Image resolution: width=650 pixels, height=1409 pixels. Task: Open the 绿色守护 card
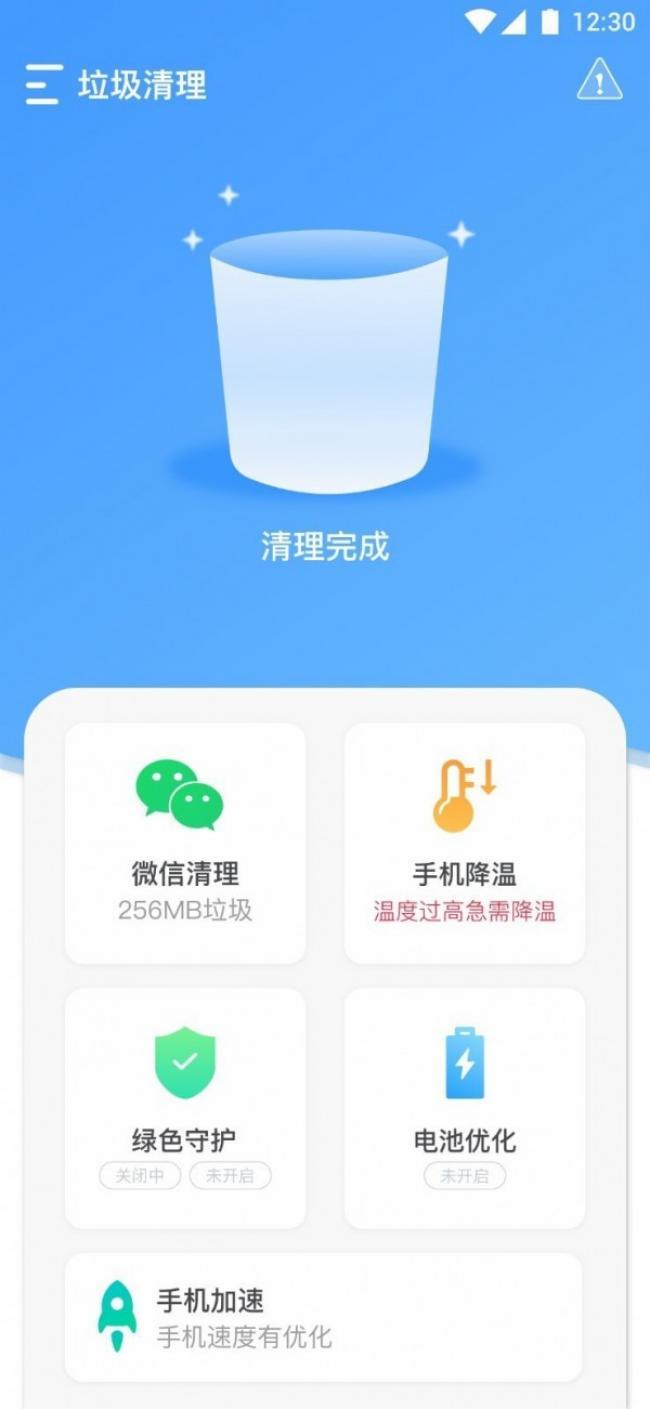pos(185,1108)
